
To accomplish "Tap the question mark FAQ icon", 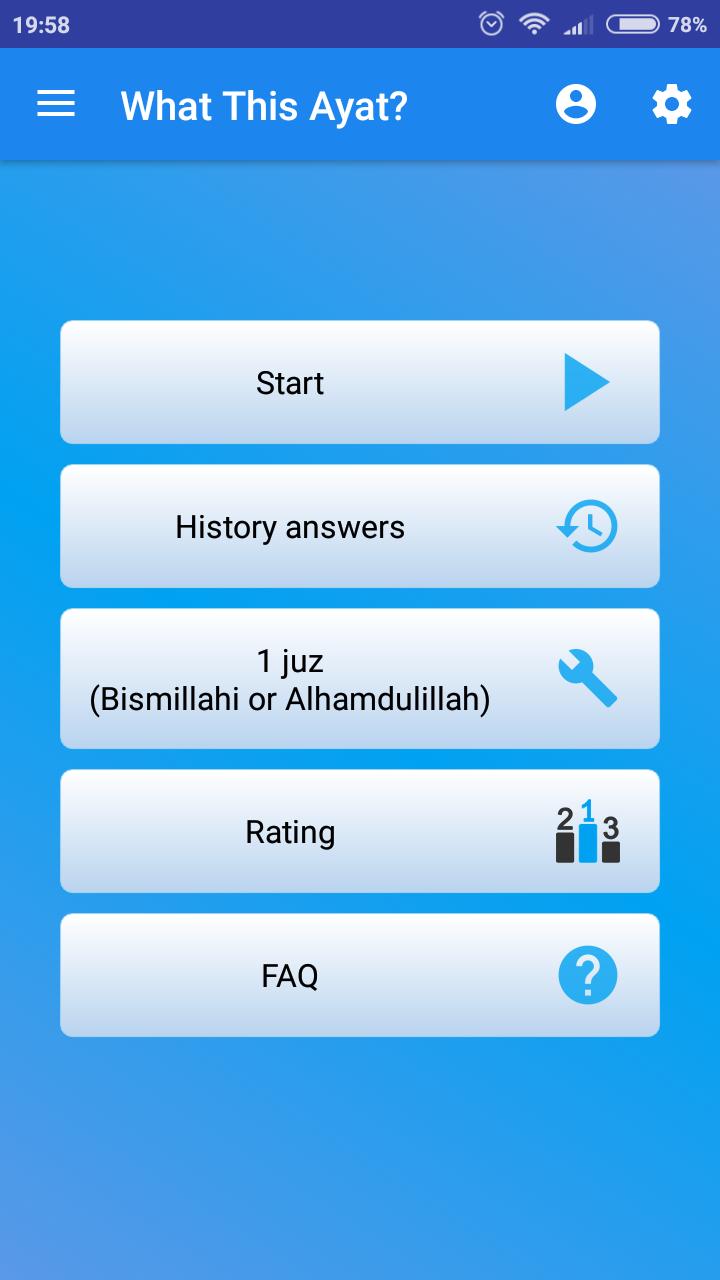I will pyautogui.click(x=589, y=974).
